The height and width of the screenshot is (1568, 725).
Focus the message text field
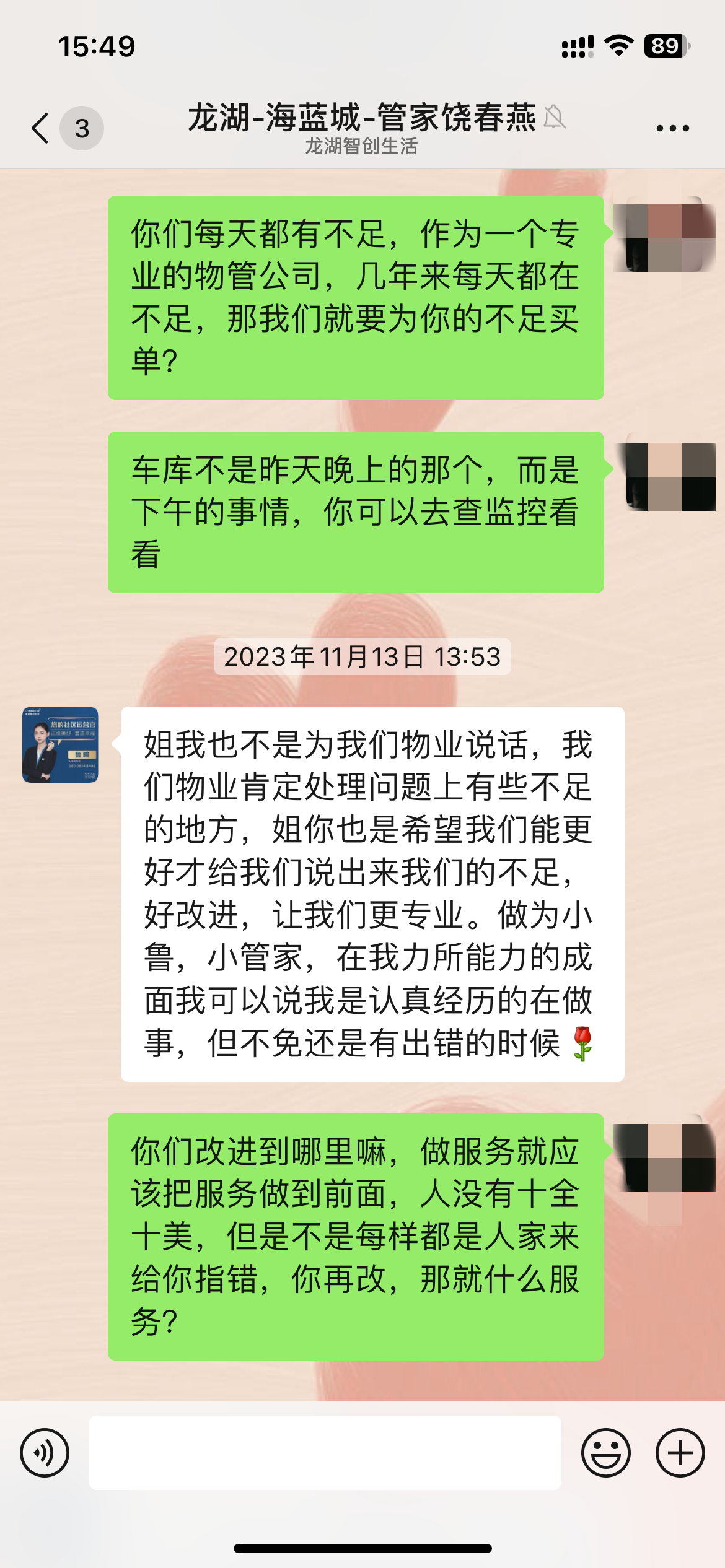click(325, 1453)
